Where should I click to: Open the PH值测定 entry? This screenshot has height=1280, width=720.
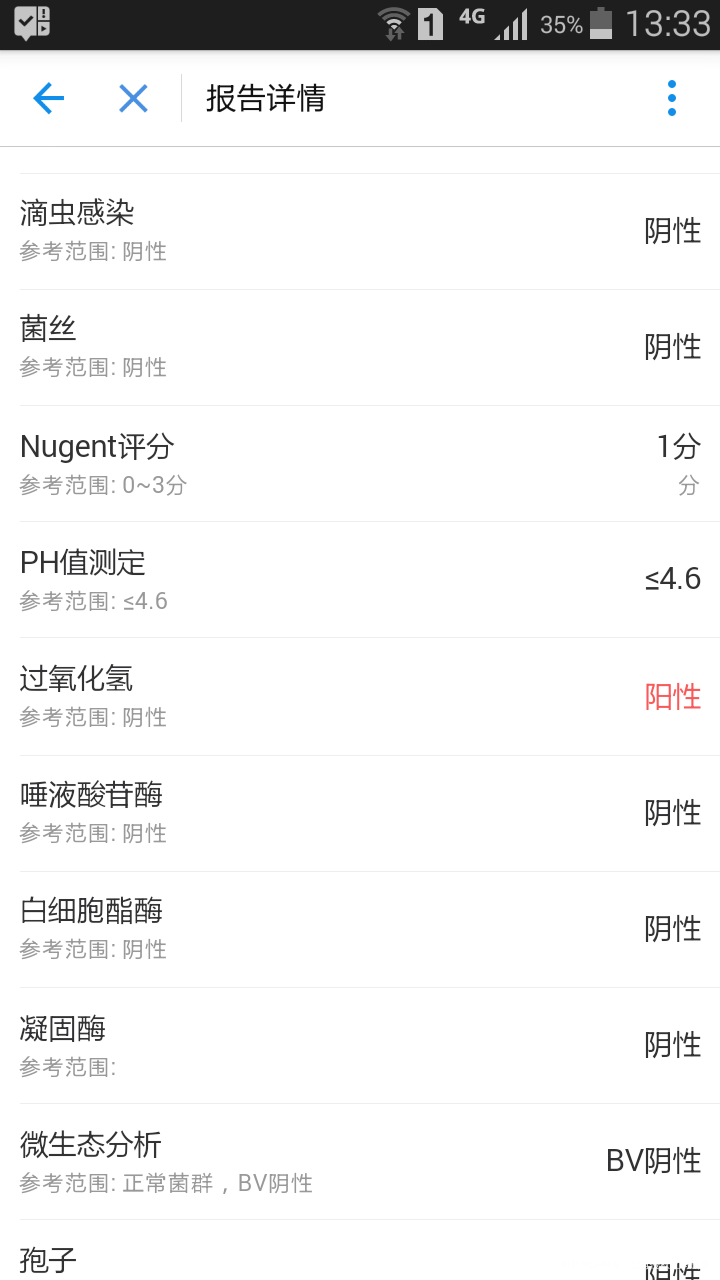[x=360, y=578]
